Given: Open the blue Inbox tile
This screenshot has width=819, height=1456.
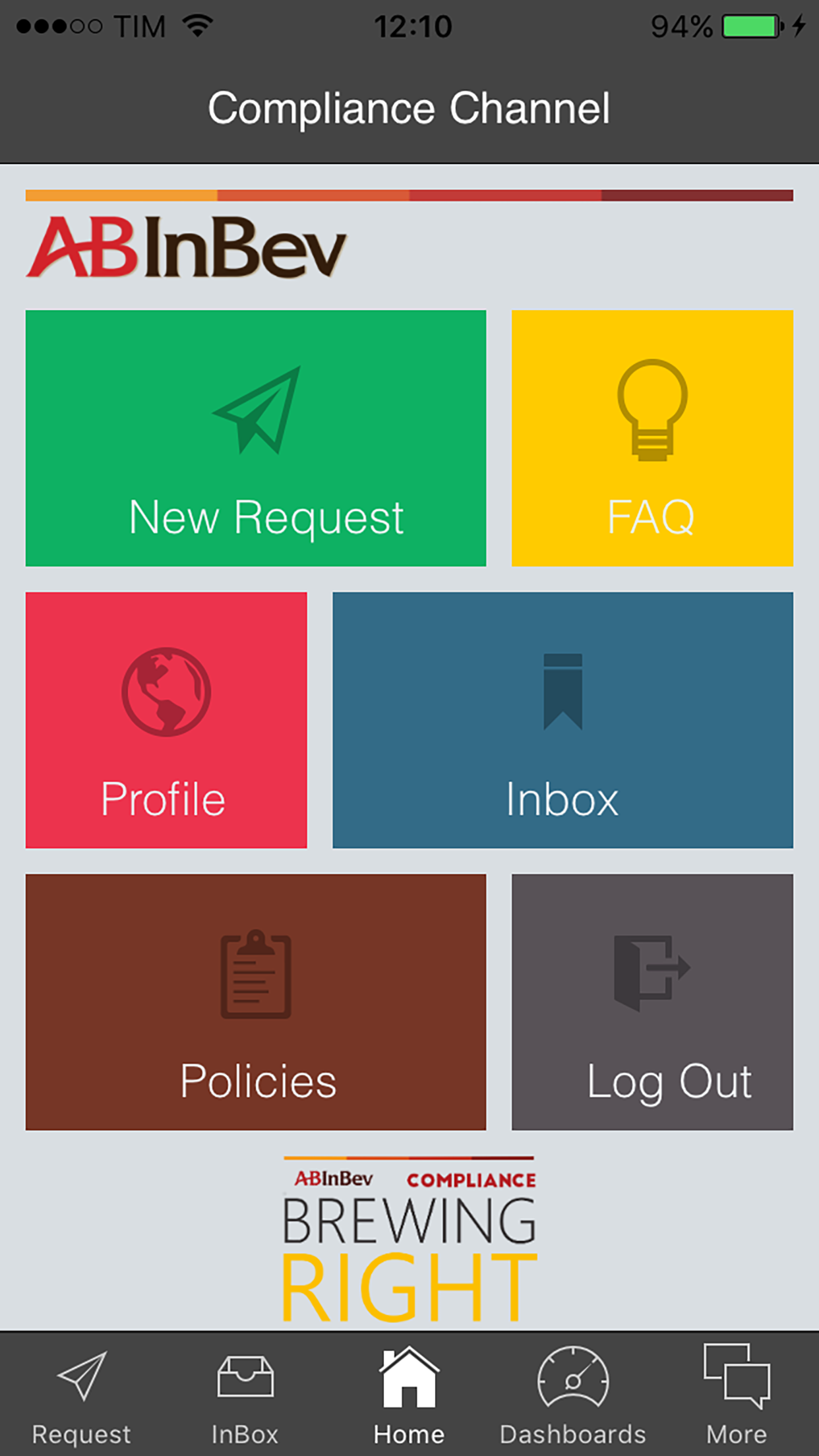Looking at the screenshot, I should click(x=562, y=719).
